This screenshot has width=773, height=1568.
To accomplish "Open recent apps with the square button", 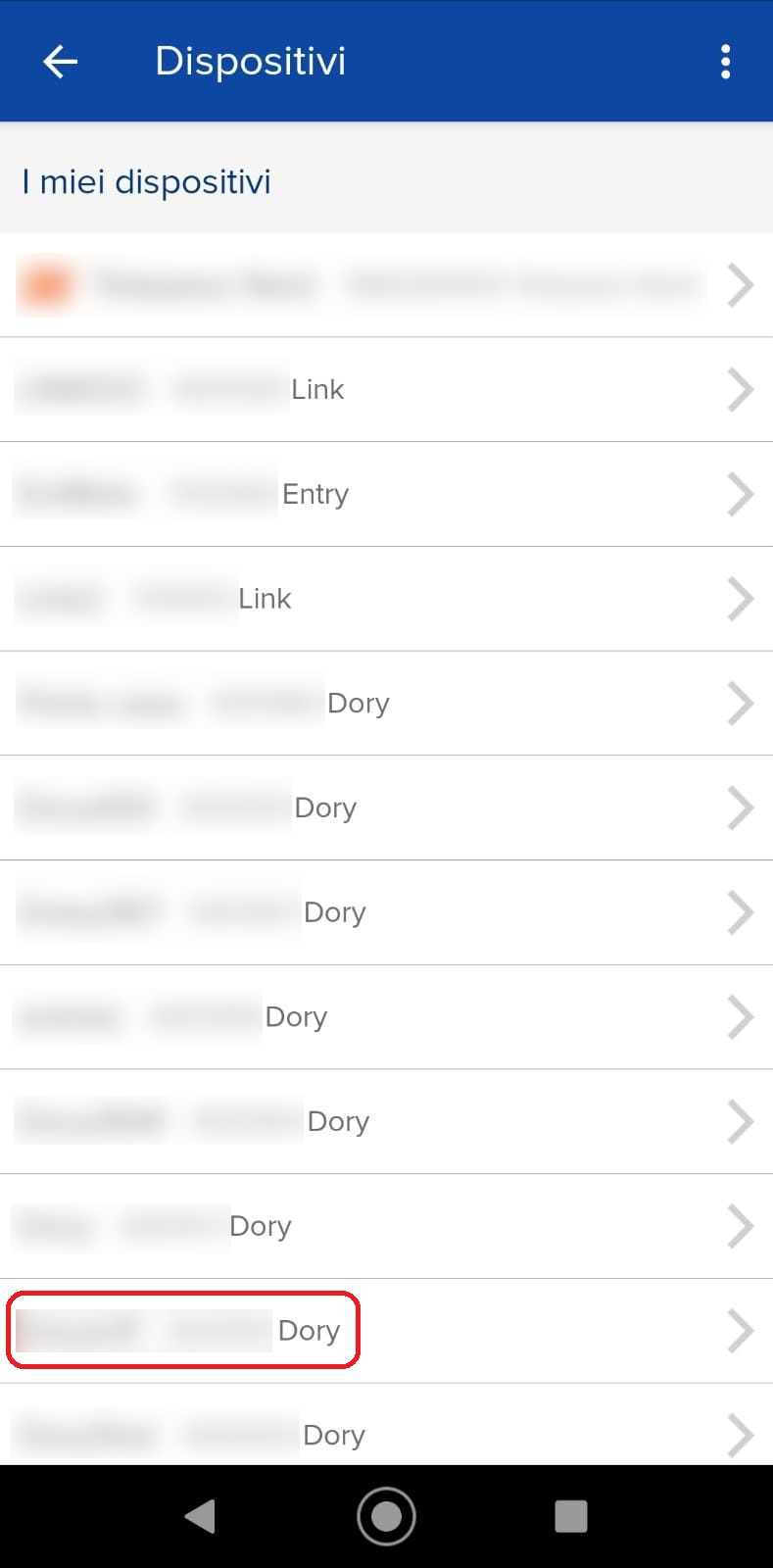I will [571, 1516].
